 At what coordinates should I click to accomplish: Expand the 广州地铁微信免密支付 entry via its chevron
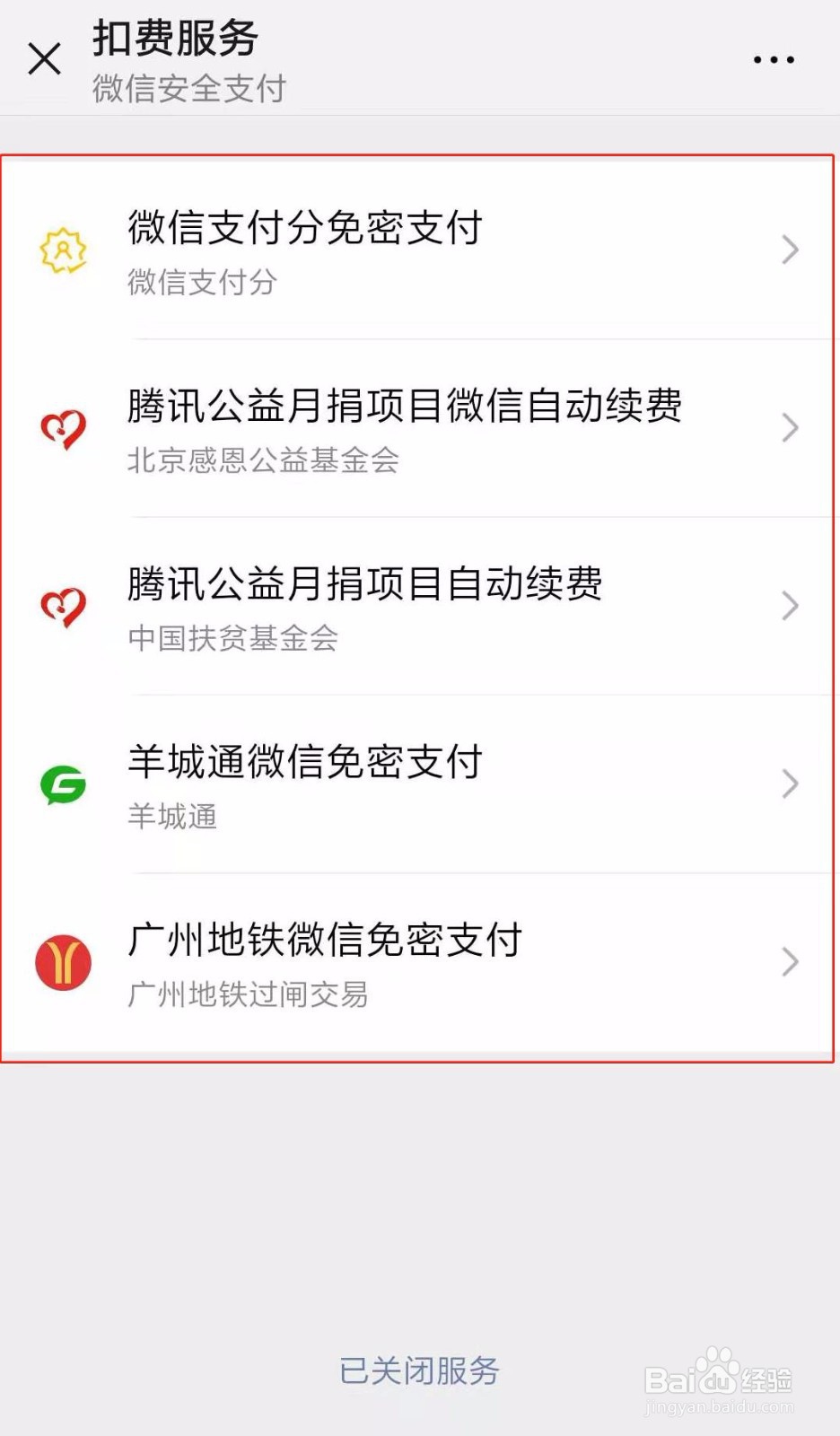789,961
